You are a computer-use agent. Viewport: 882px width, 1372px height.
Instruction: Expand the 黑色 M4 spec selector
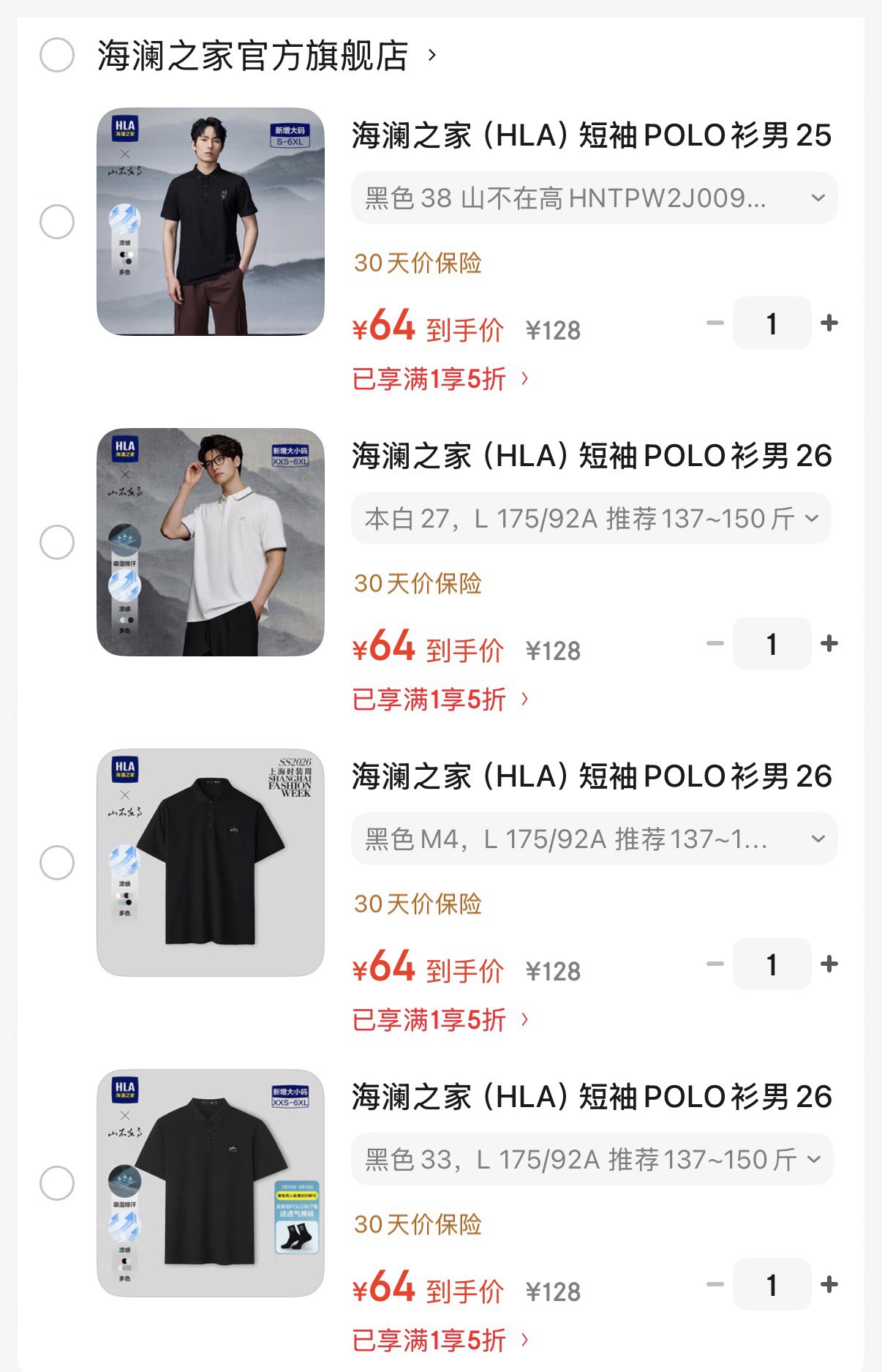594,839
